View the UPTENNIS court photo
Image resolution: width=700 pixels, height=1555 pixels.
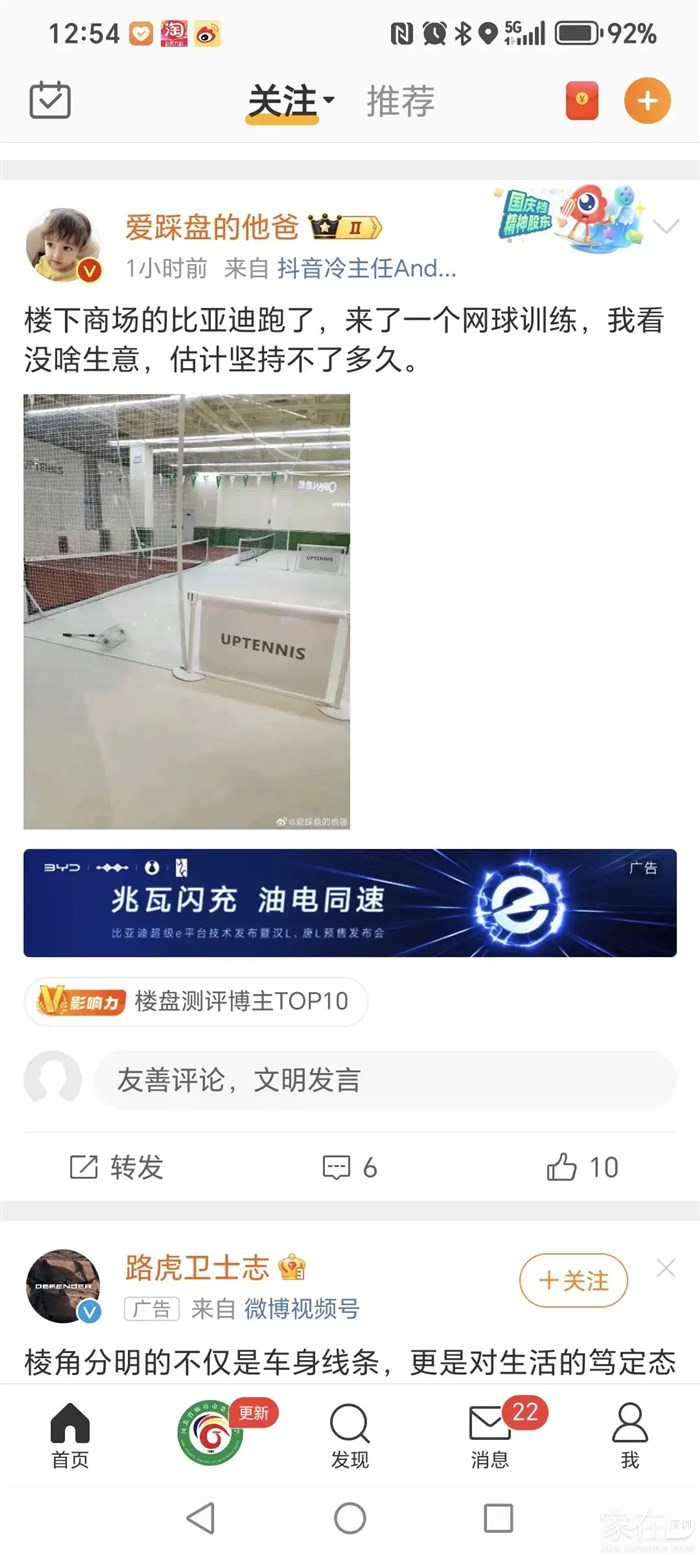pos(187,611)
